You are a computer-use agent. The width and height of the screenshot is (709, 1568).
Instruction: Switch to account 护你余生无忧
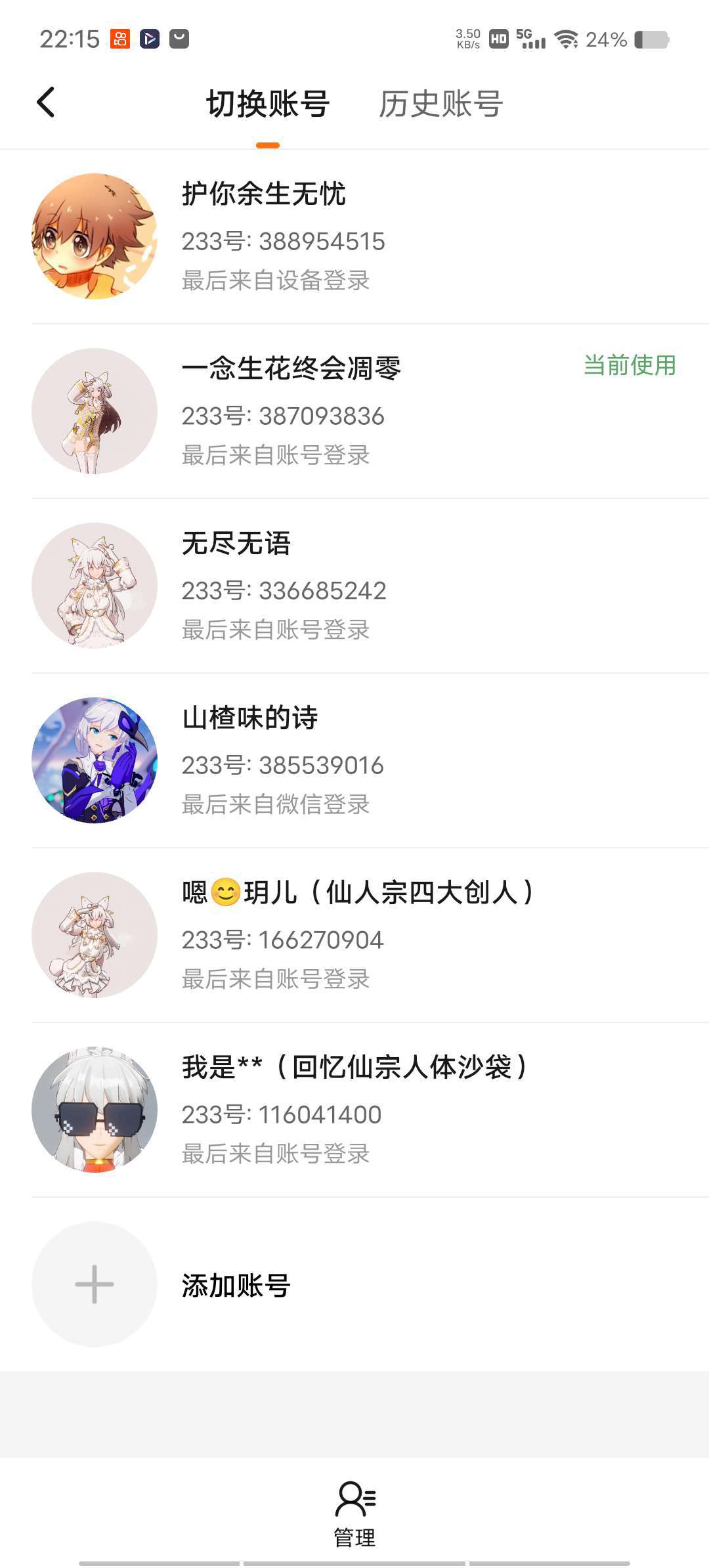click(x=354, y=236)
